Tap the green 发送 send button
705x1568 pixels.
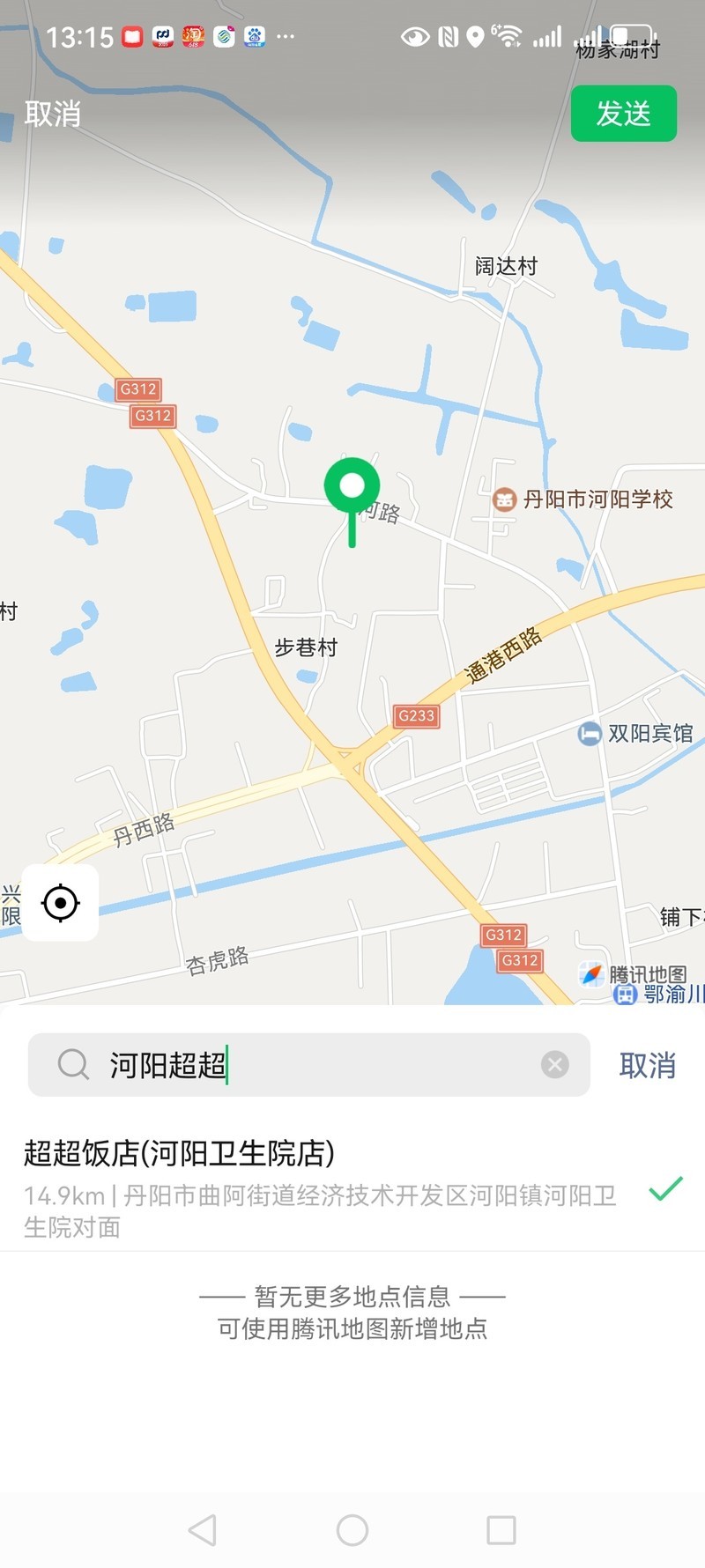623,114
